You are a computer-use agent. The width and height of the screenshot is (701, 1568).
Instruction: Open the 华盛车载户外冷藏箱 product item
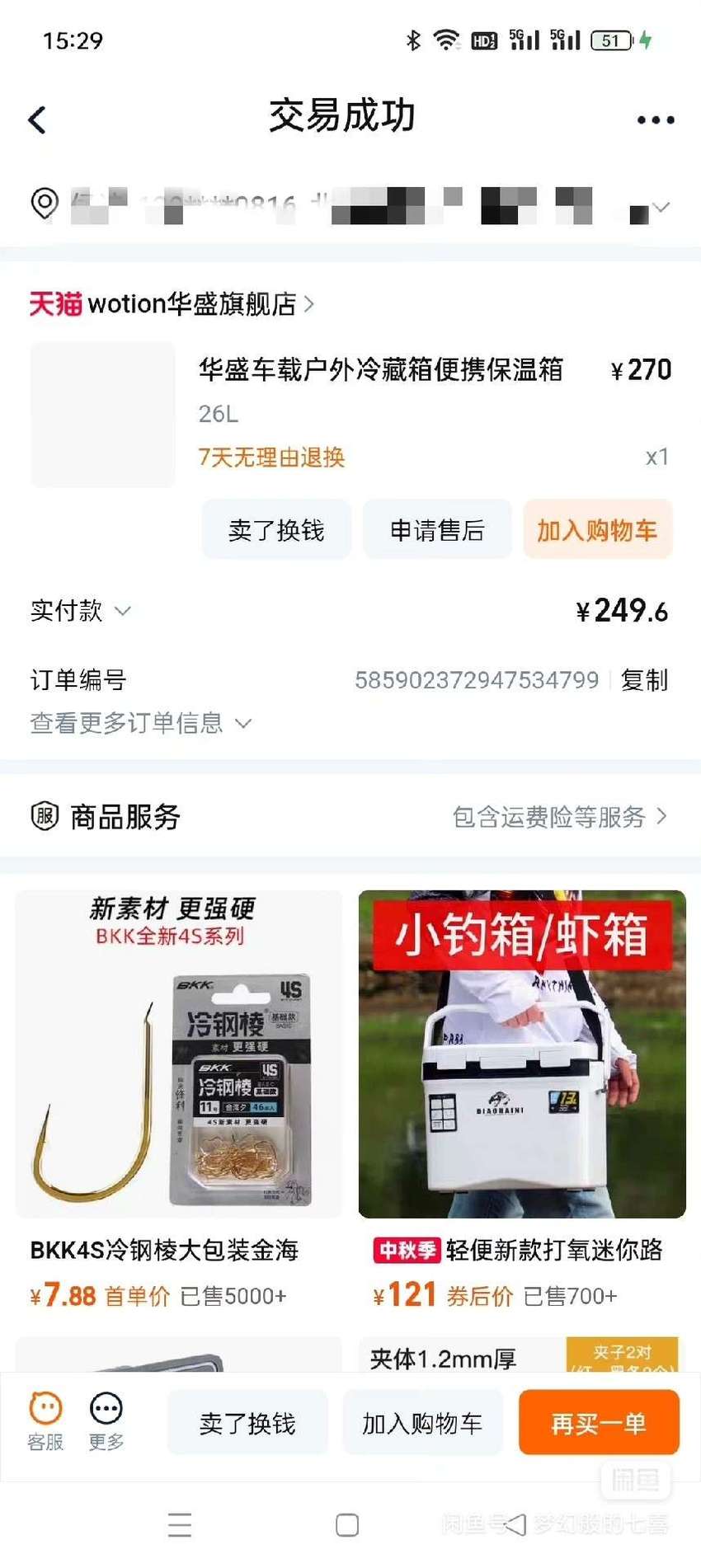tap(350, 412)
